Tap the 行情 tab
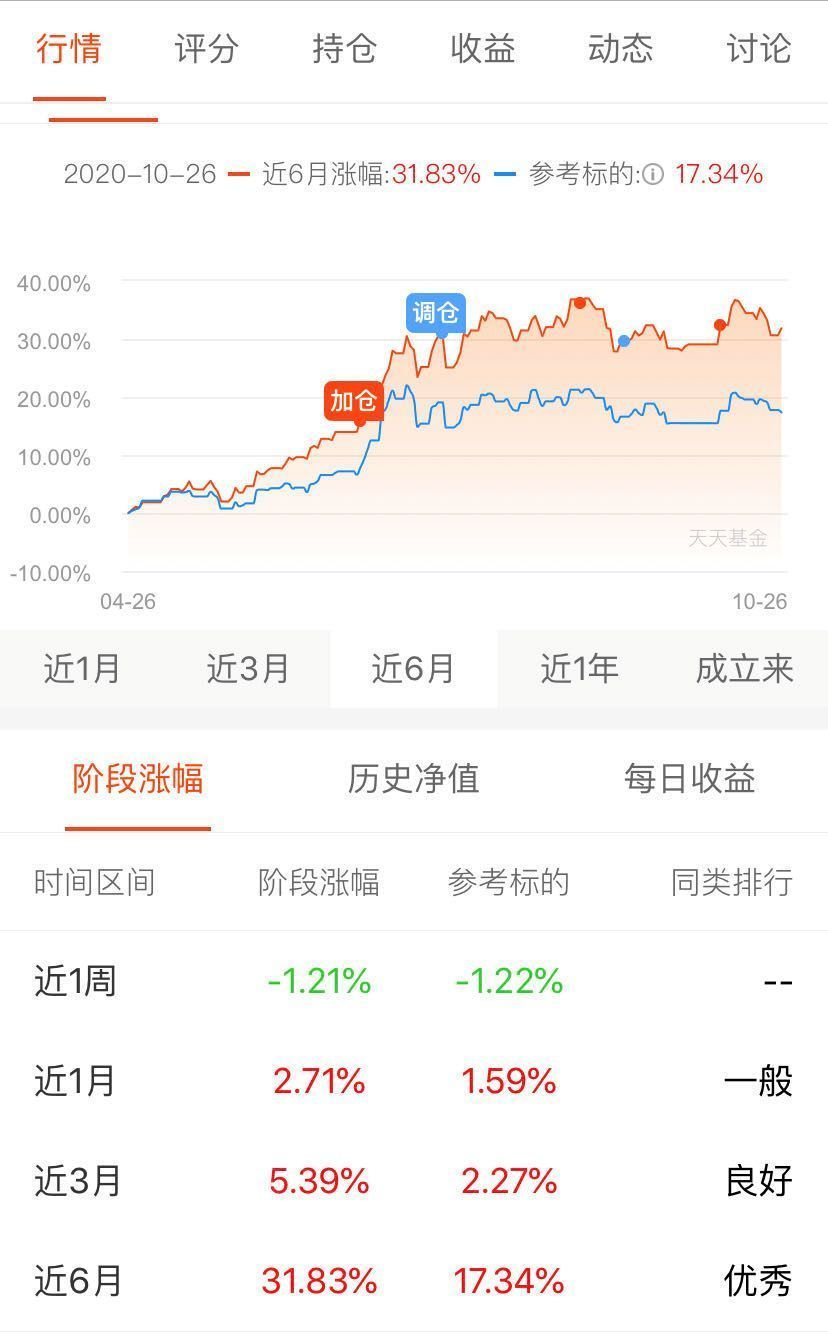Viewport: 828px width, 1338px height. [69, 49]
